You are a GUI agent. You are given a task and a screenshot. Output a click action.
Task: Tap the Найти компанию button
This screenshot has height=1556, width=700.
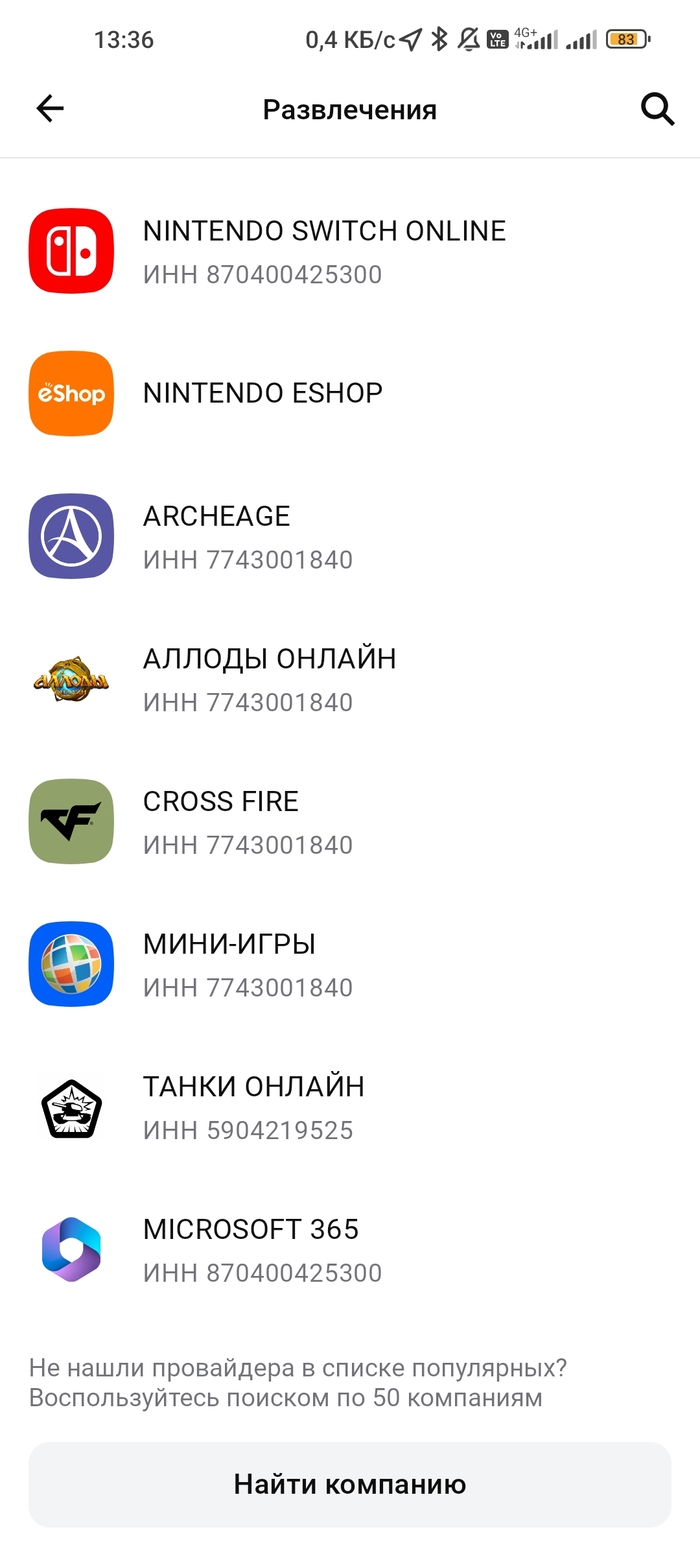tap(350, 1484)
